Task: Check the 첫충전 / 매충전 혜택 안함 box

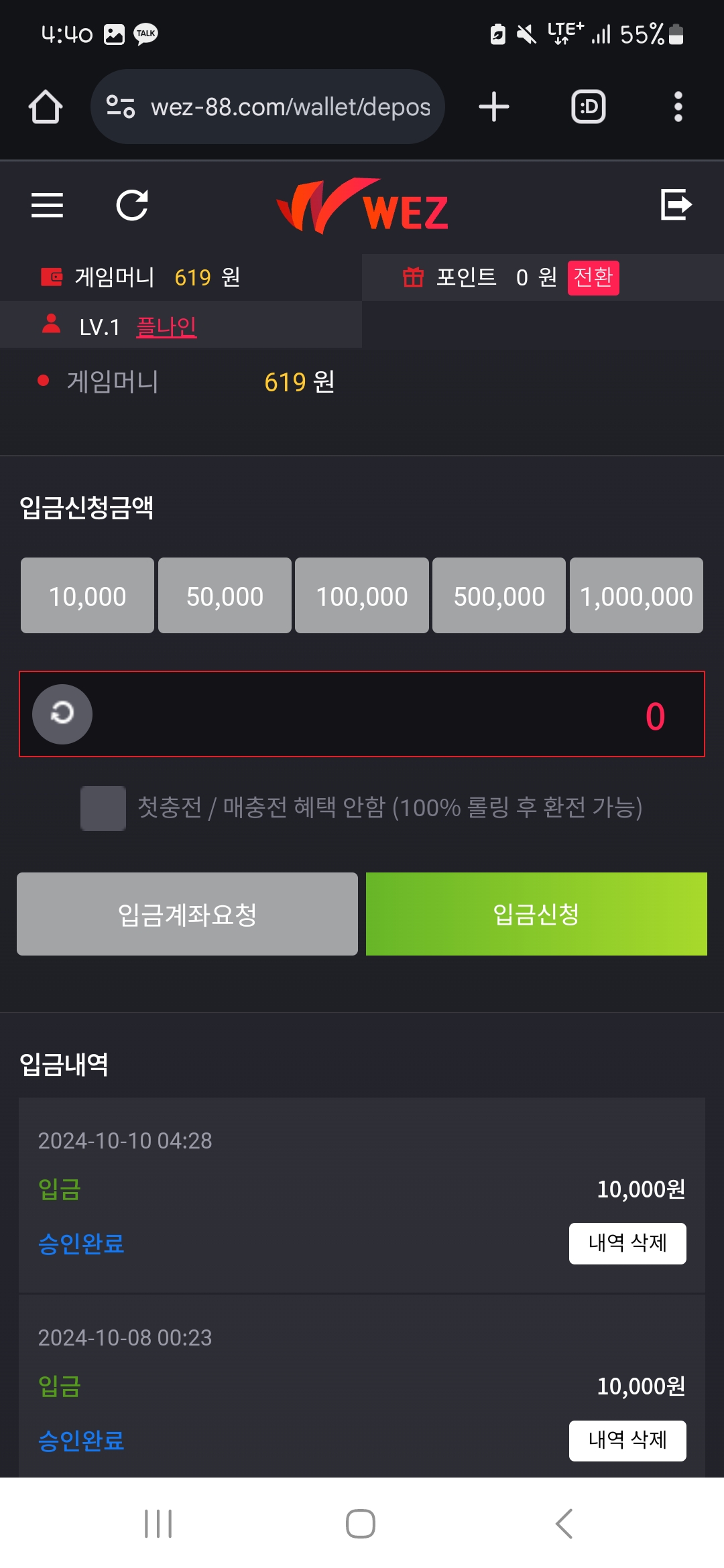Action: point(103,808)
